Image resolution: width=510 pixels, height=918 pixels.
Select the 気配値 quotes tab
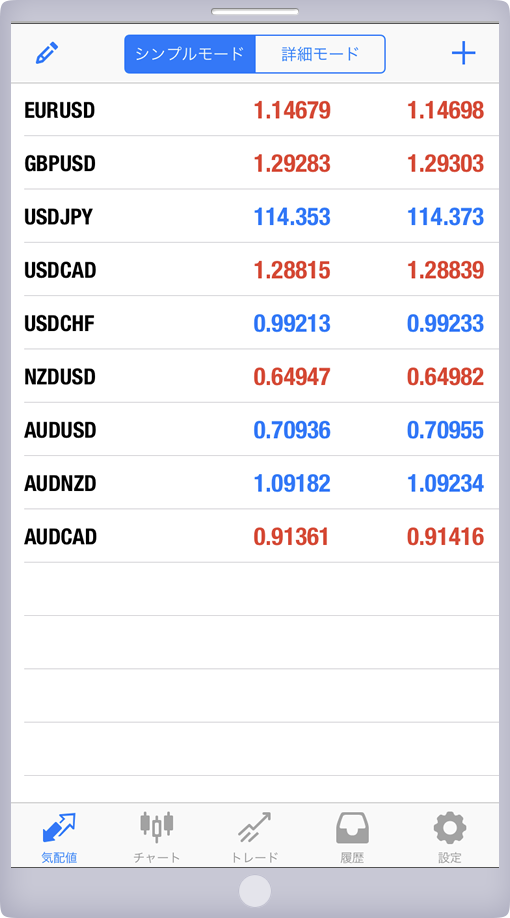tap(59, 836)
